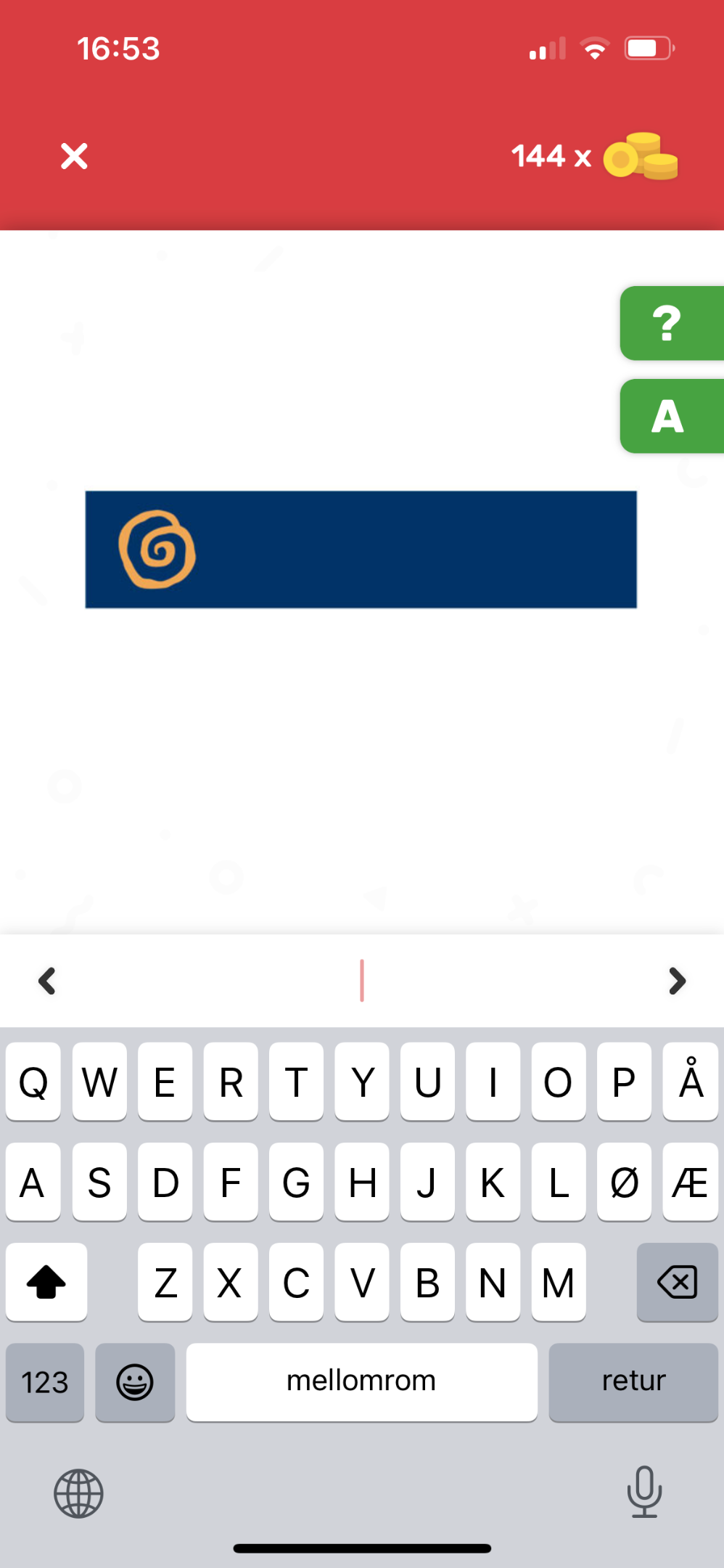Tap the retur key on the keyboard
Viewport: 724px width, 1568px height.
point(633,1381)
